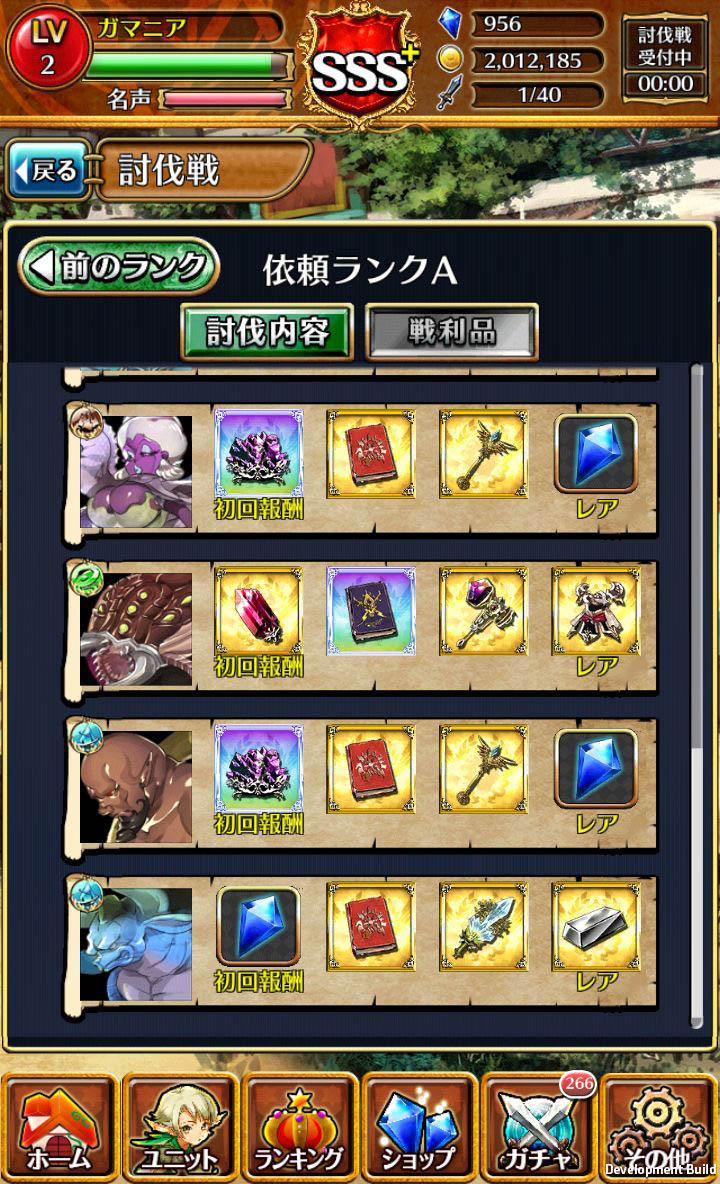This screenshot has width=720, height=1184.
Task: Open the ホーム home menu
Action: tap(58, 1128)
